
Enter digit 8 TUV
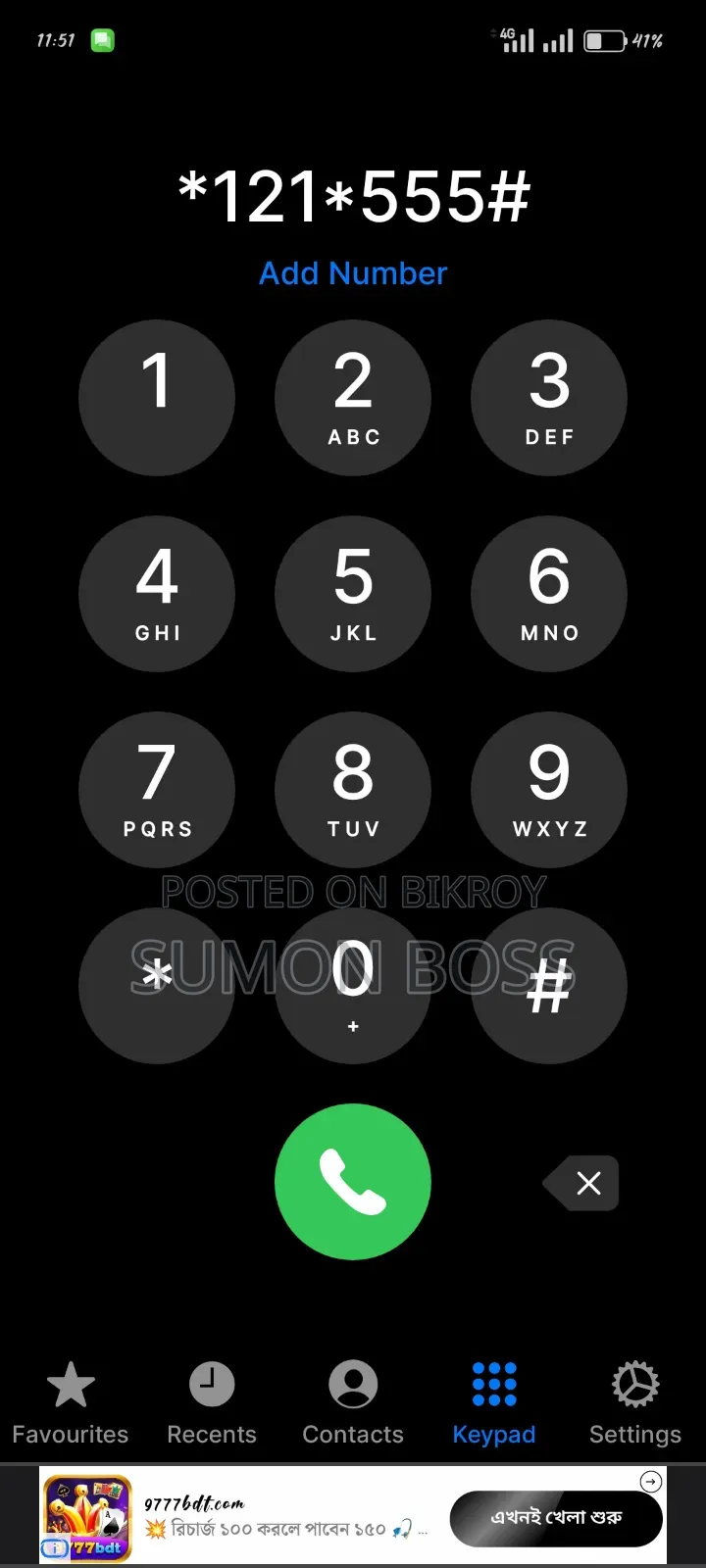pos(353,790)
